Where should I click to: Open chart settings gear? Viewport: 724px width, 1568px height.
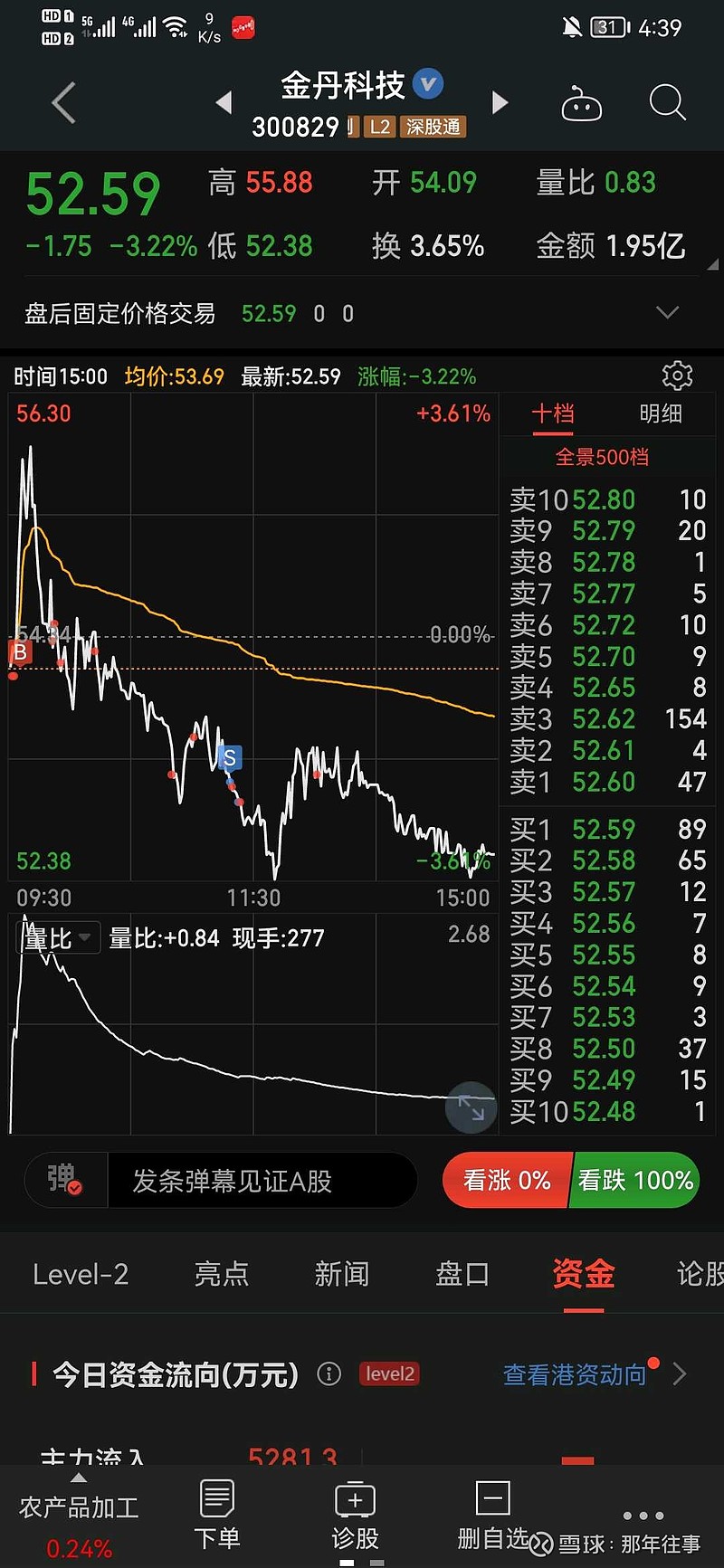pos(677,375)
